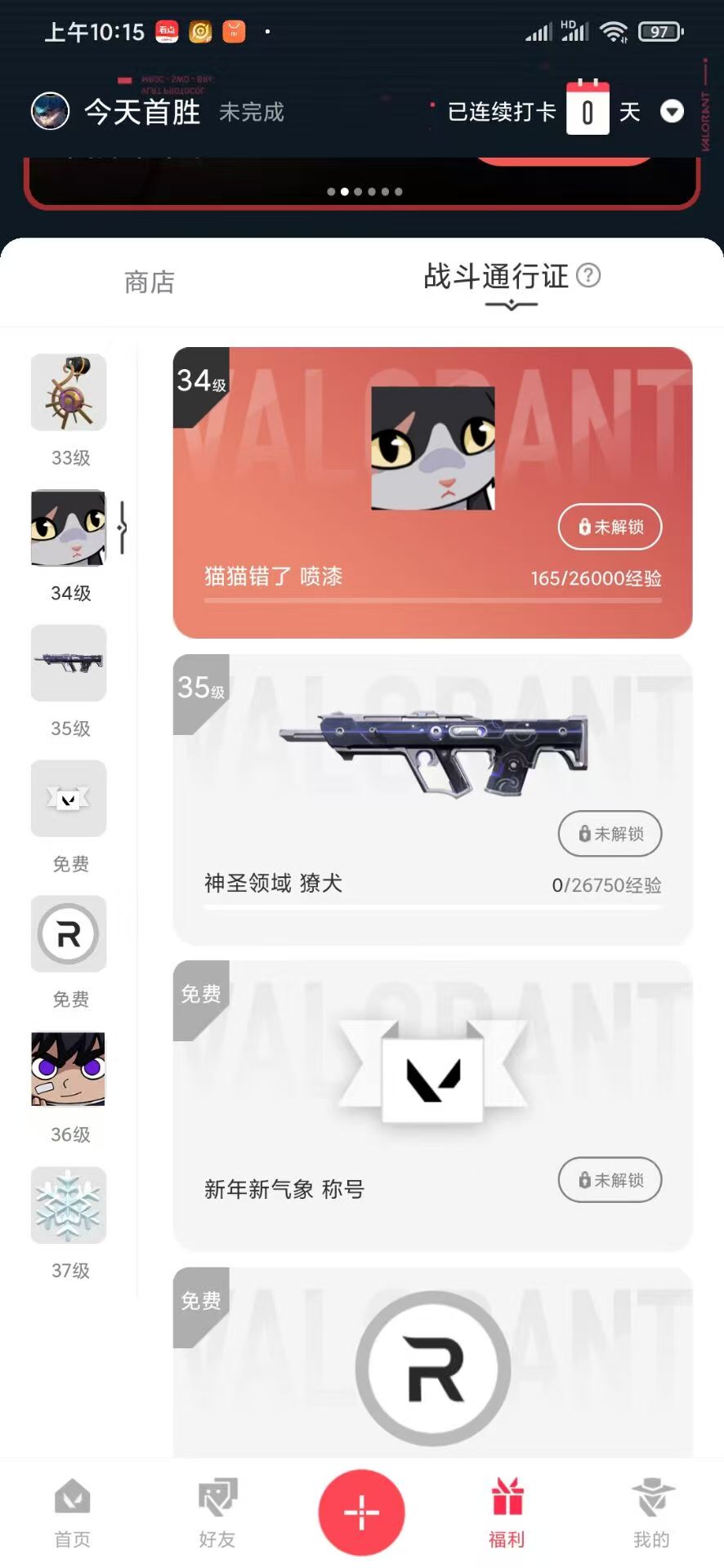Select the free ribbon title in sidebar
Image resolution: width=724 pixels, height=1568 pixels.
69,799
